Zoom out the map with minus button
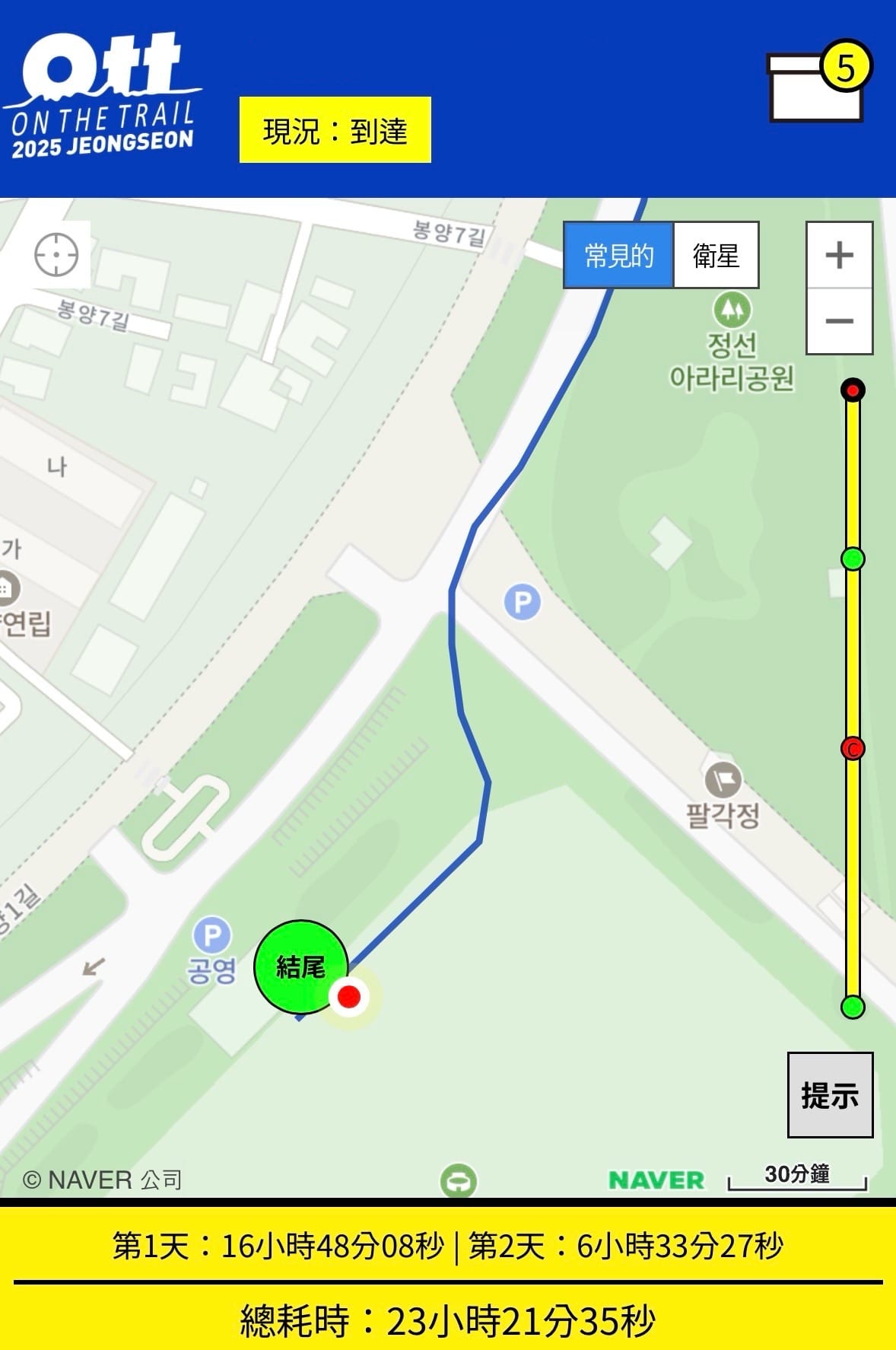The width and height of the screenshot is (896, 1350). click(x=839, y=321)
